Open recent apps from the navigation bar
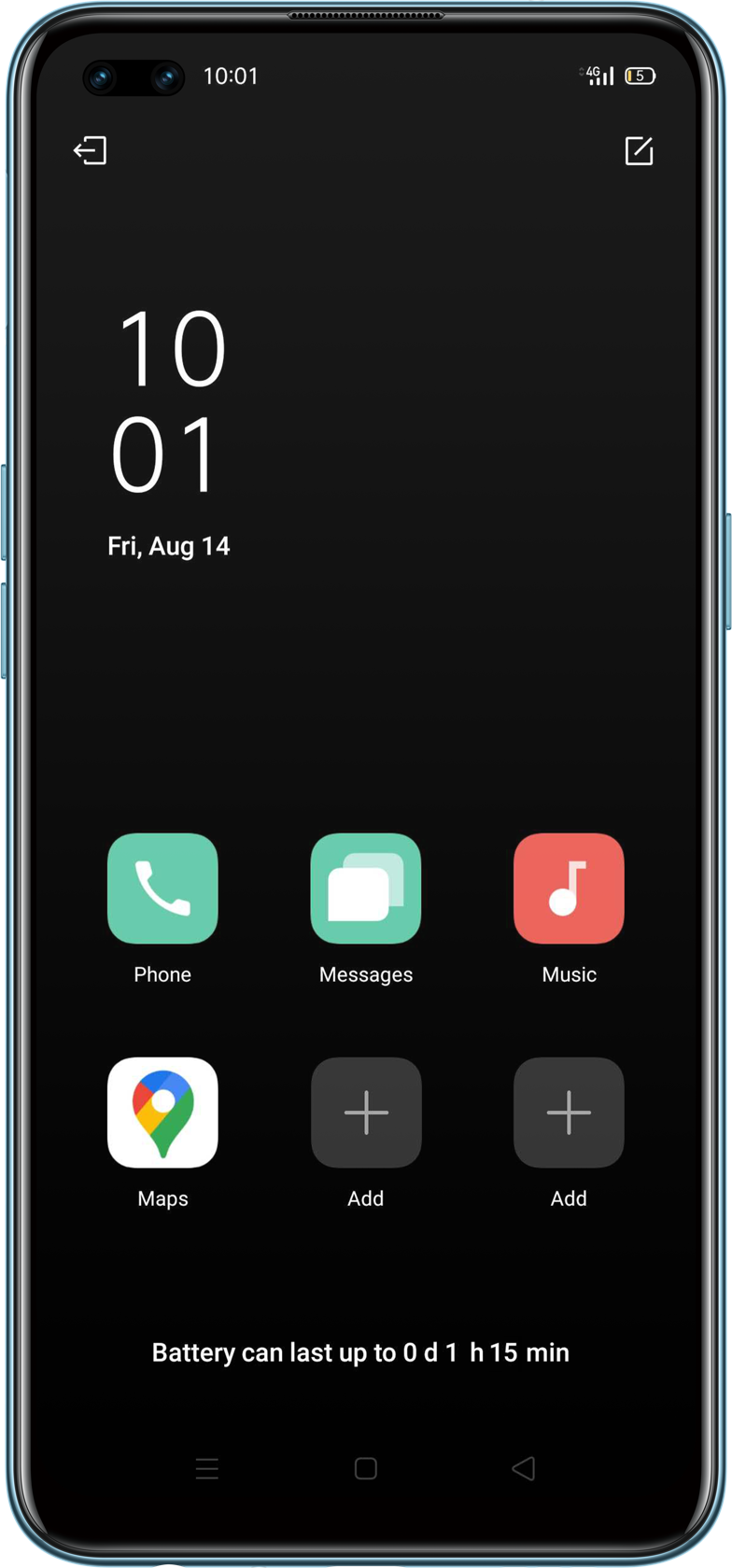 click(x=207, y=1468)
